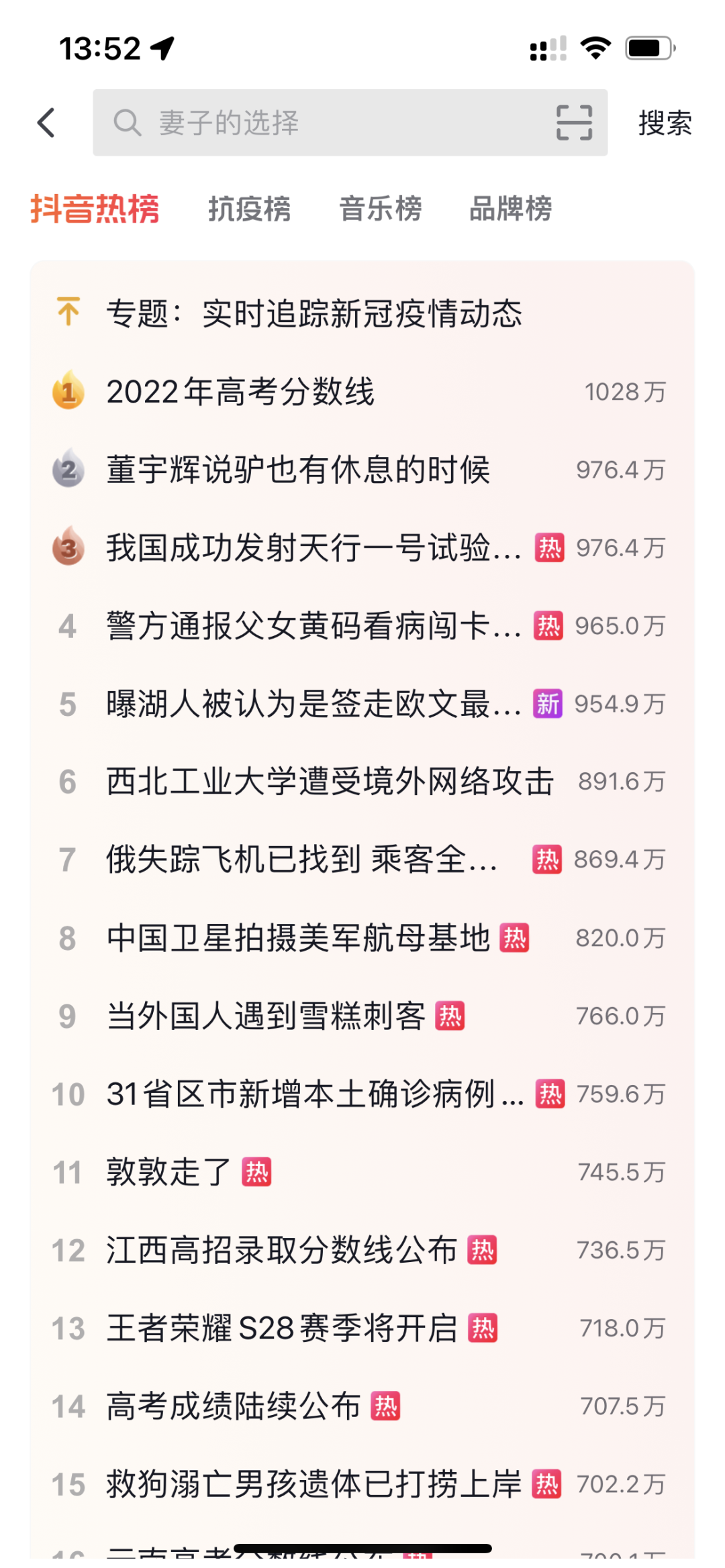Viewport: 725px width, 1568px height.
Task: Open the trend 敦敦走了
Action: click(169, 1172)
